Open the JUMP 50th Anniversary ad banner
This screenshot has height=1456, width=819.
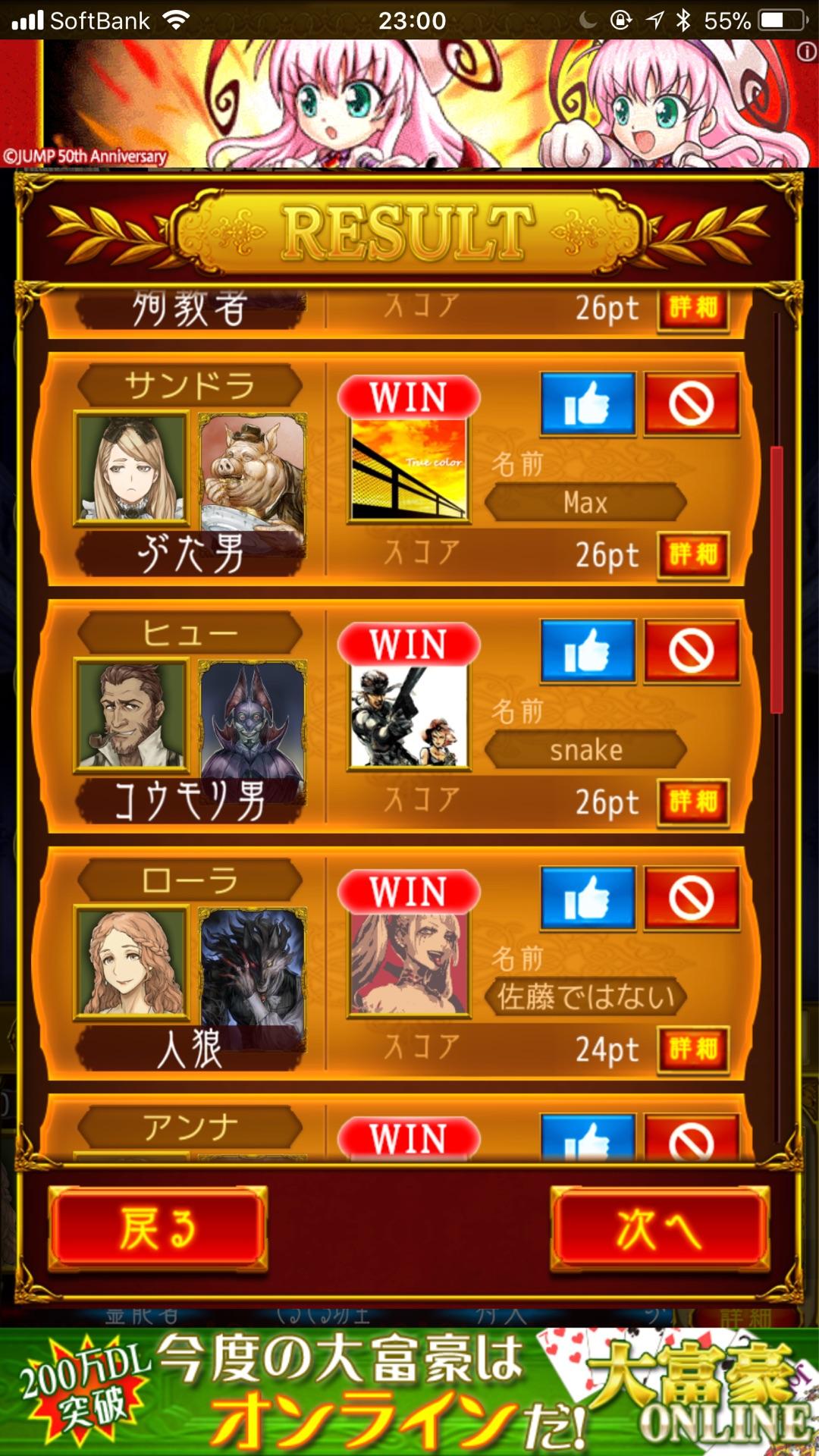pos(409,105)
